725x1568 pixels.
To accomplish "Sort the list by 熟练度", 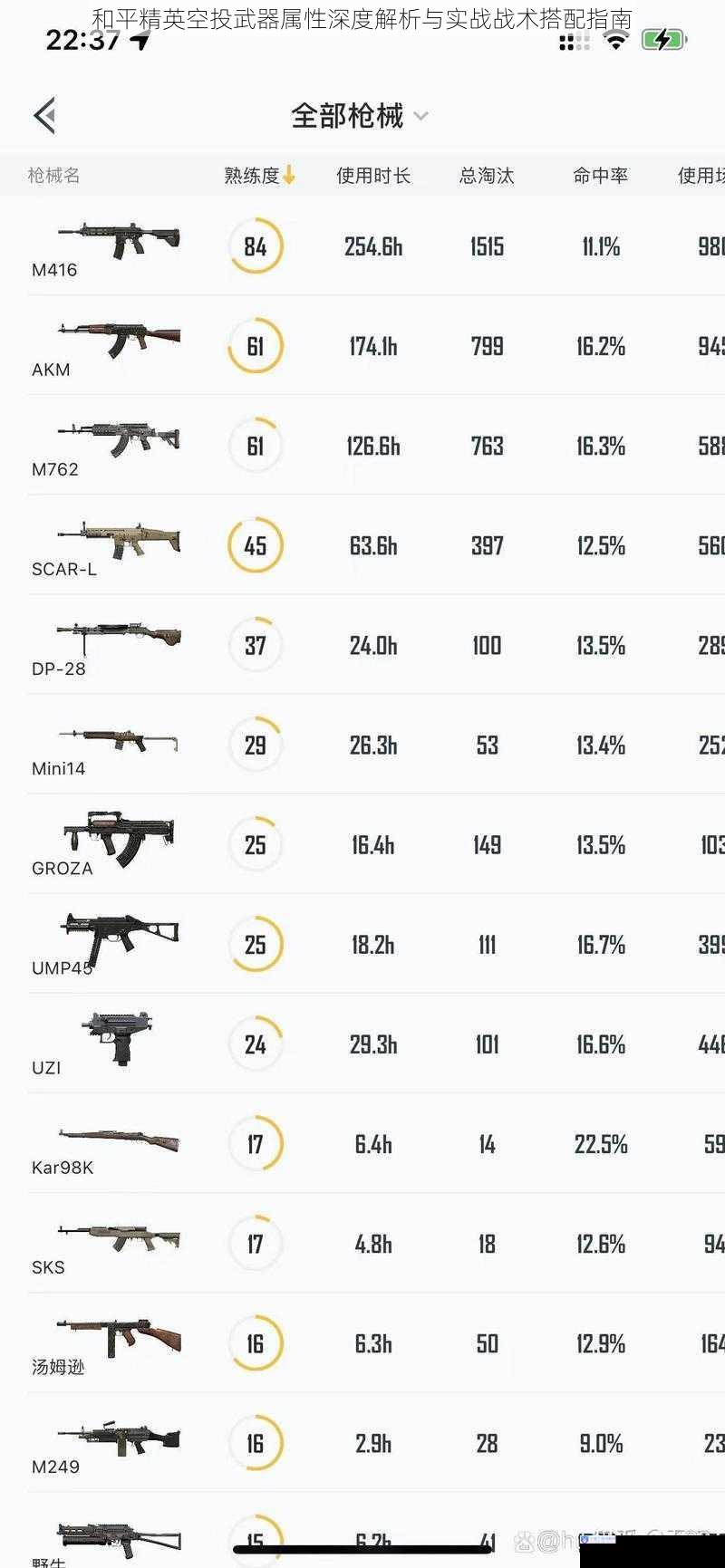I will pyautogui.click(x=259, y=175).
